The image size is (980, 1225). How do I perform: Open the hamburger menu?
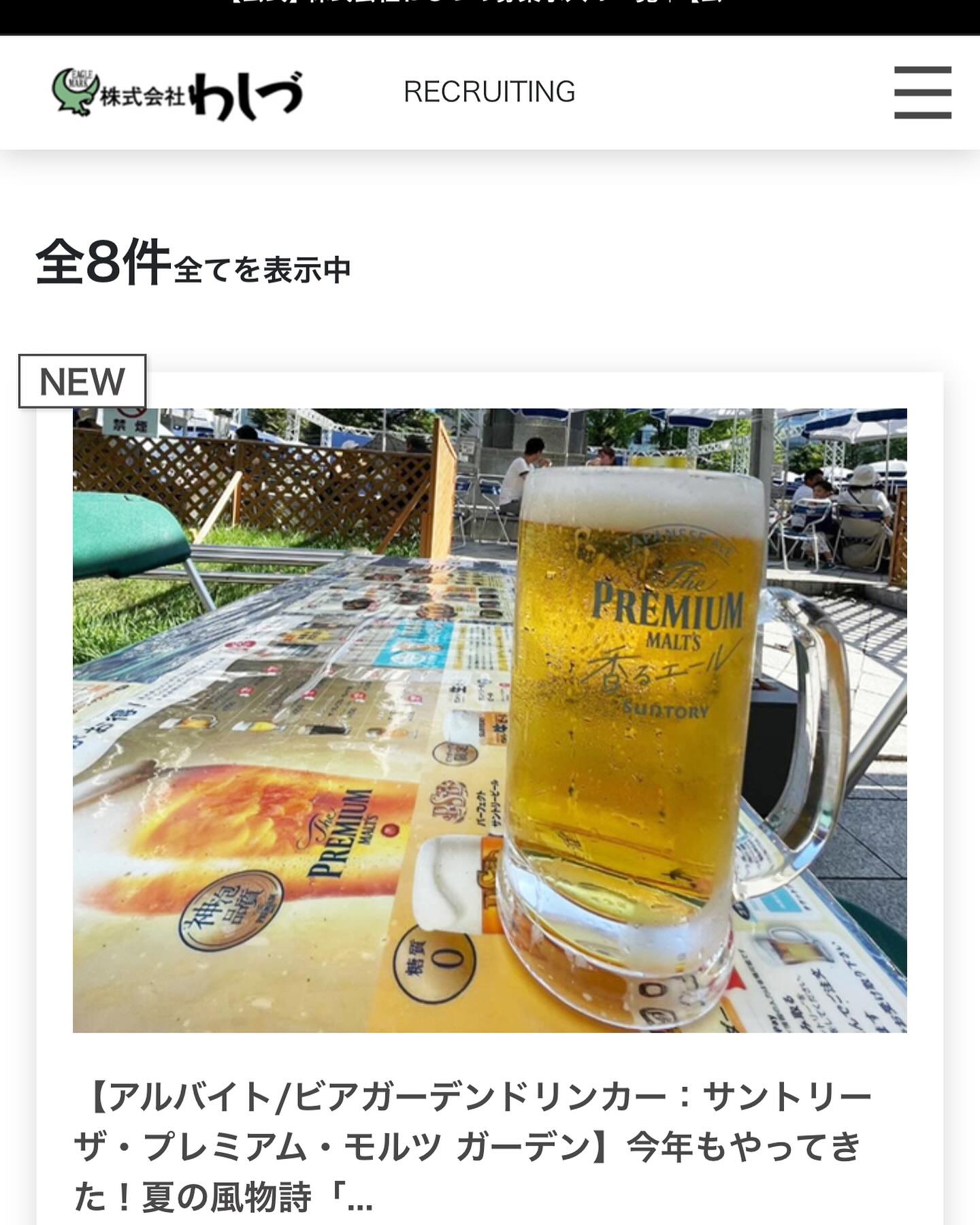[922, 93]
